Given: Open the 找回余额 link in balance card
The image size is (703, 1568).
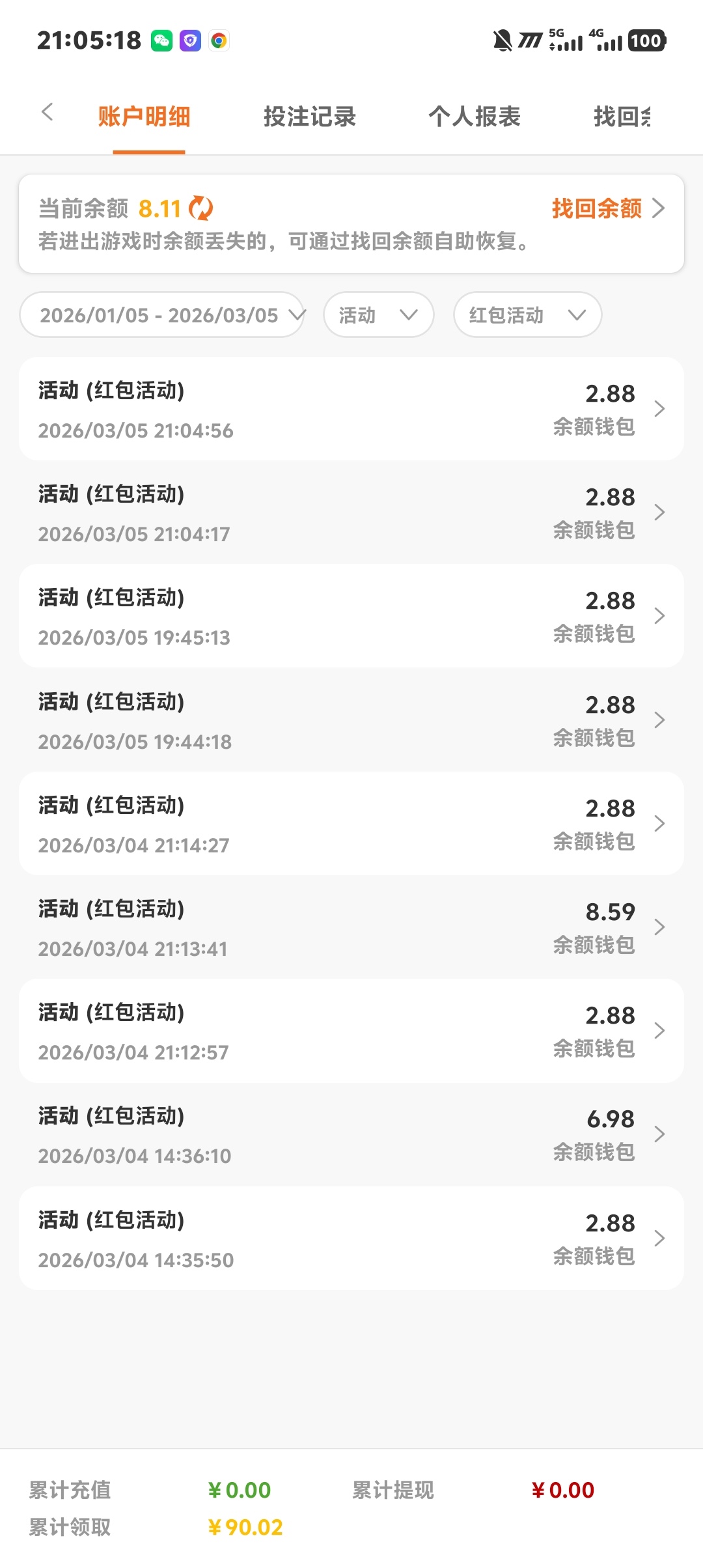Looking at the screenshot, I should 607,208.
